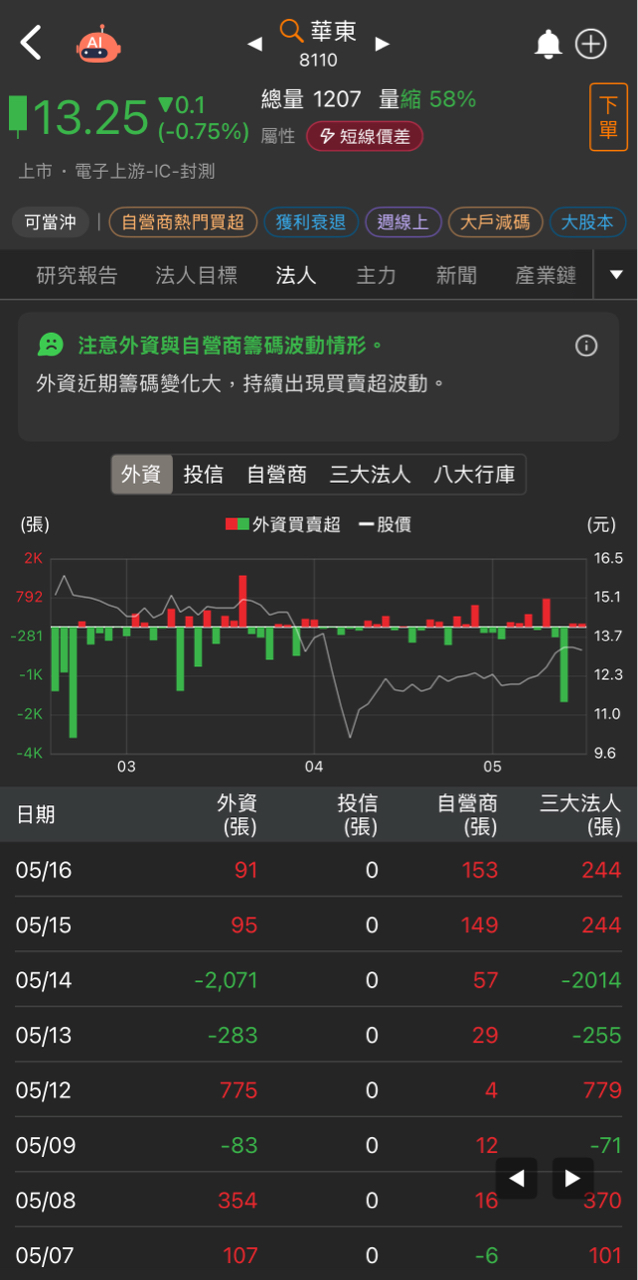This screenshot has width=638, height=1280.
Task: Go to next stock with right triangle
Action: tap(382, 44)
